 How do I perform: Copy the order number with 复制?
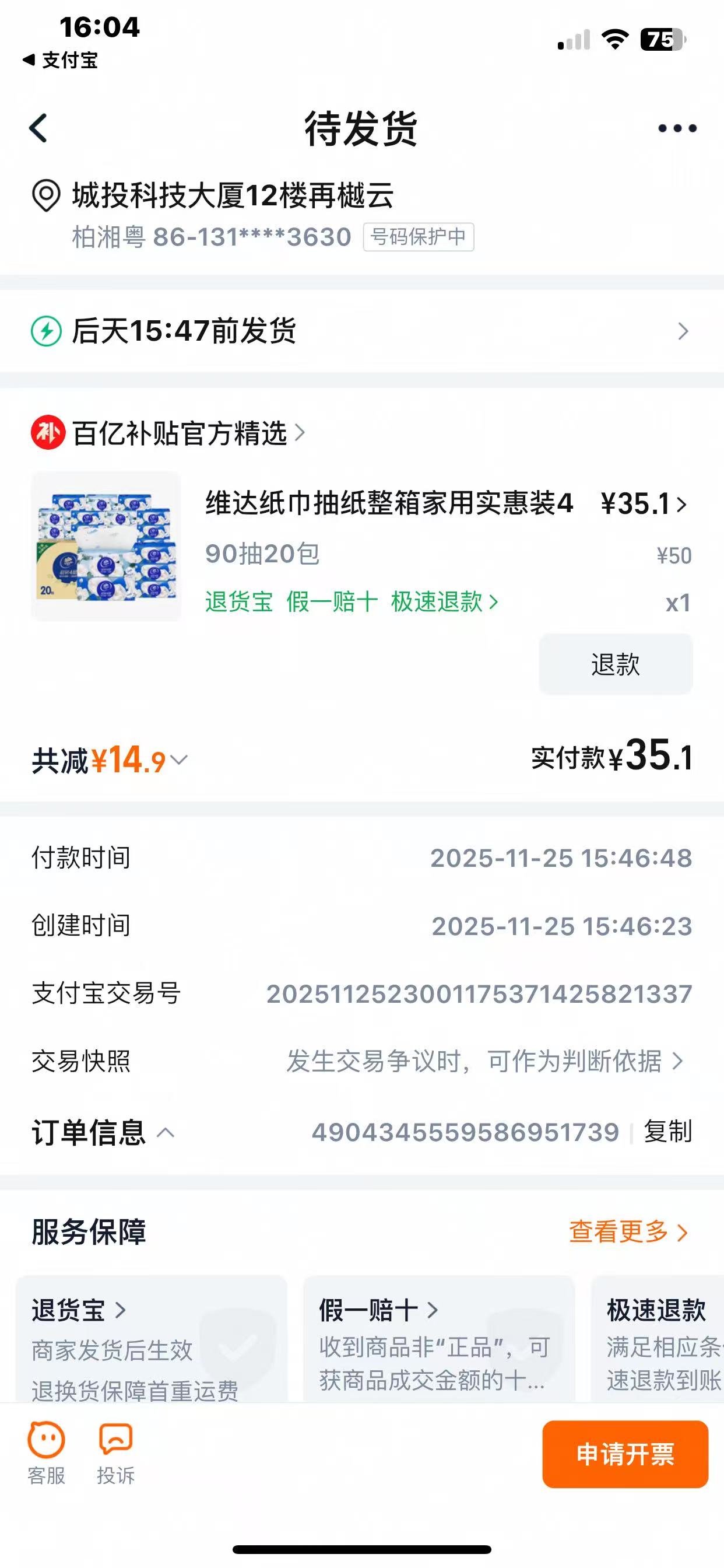coord(667,1132)
